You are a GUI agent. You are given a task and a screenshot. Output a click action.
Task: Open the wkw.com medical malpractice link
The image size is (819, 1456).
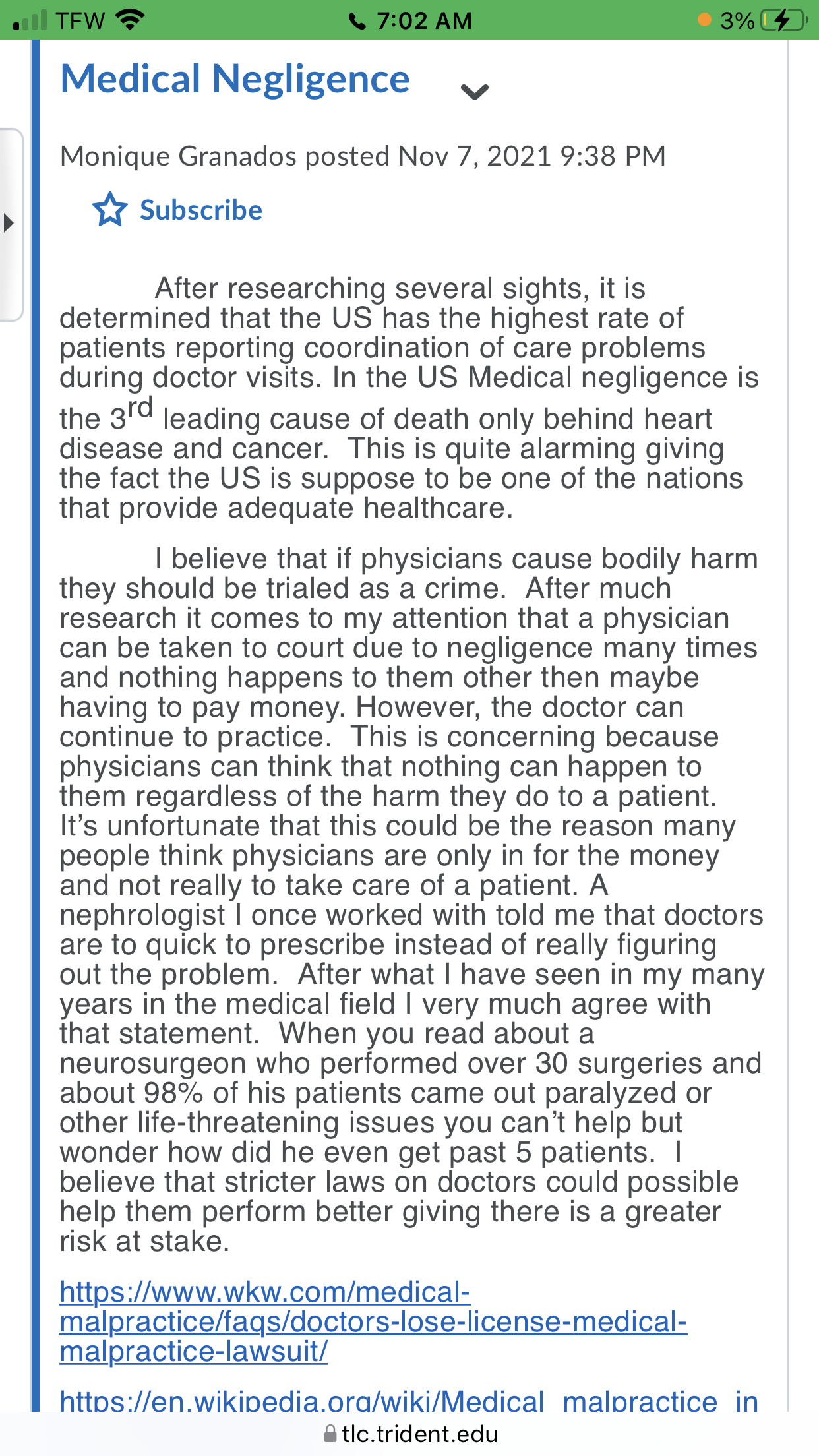point(373,1321)
